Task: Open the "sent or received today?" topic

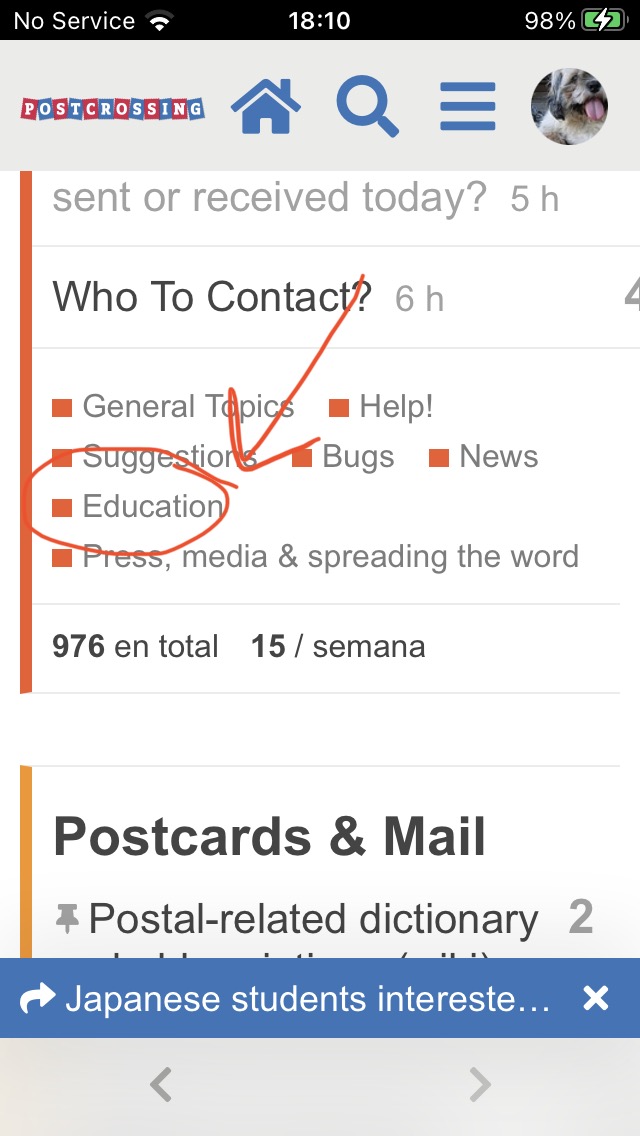Action: [x=268, y=197]
